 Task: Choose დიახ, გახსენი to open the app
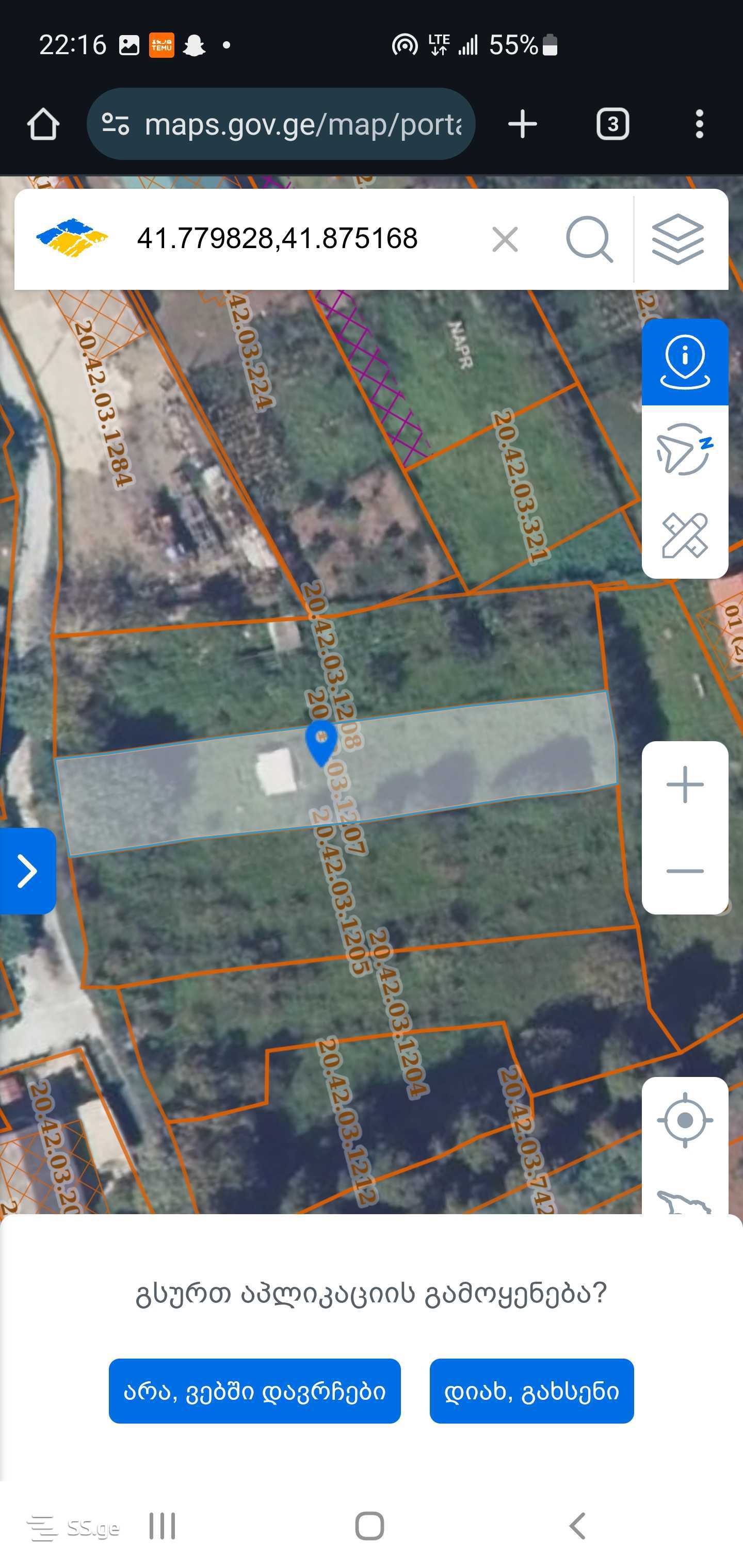(531, 1391)
